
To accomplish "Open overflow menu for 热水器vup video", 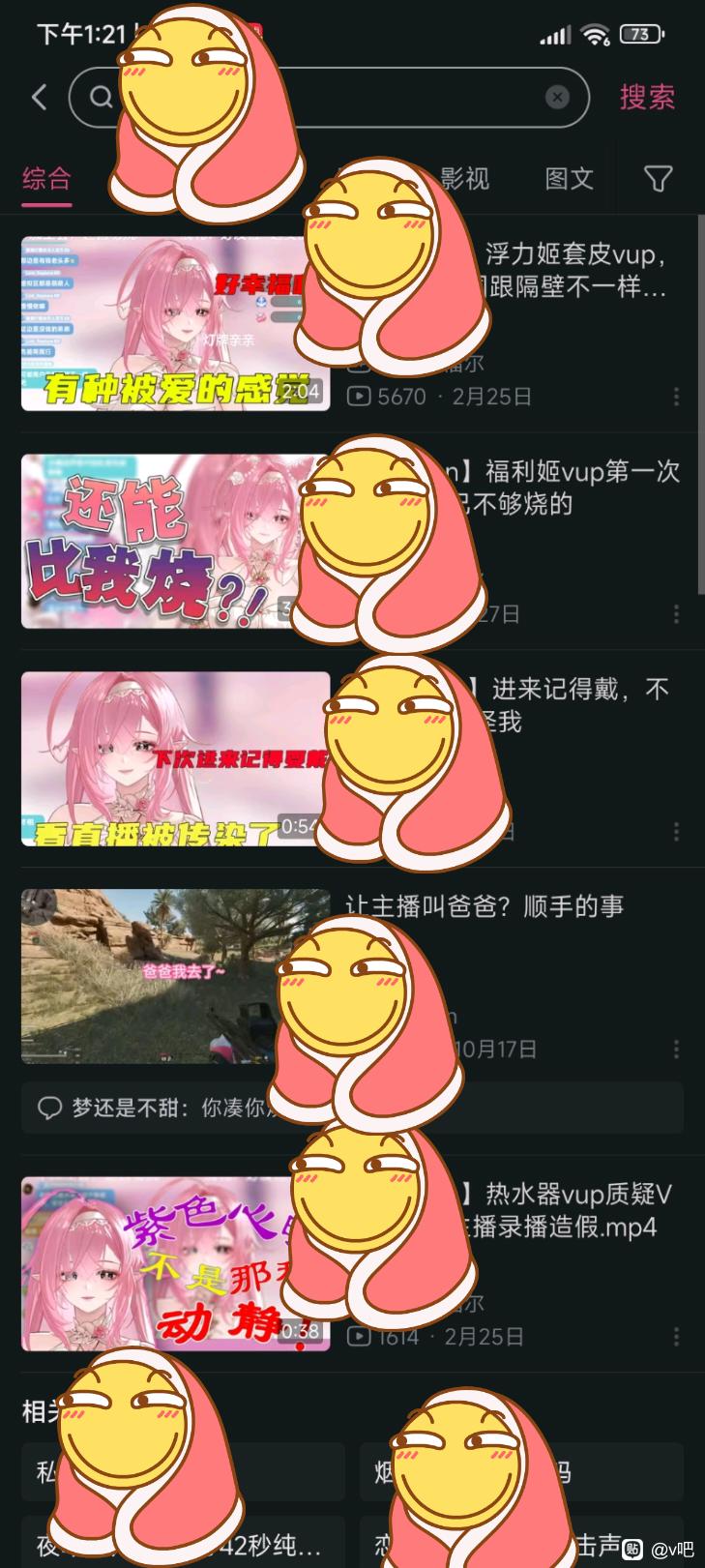I will pyautogui.click(x=676, y=1337).
